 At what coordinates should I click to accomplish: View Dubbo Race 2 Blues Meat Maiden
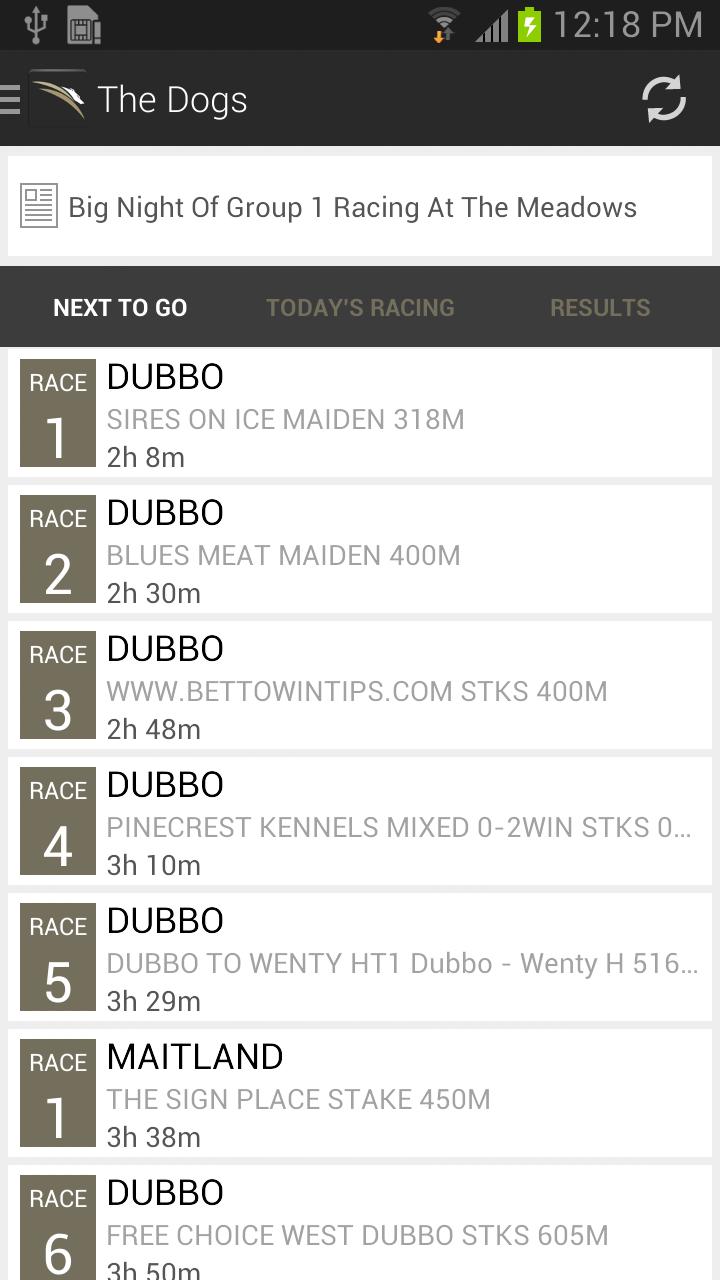(x=360, y=550)
